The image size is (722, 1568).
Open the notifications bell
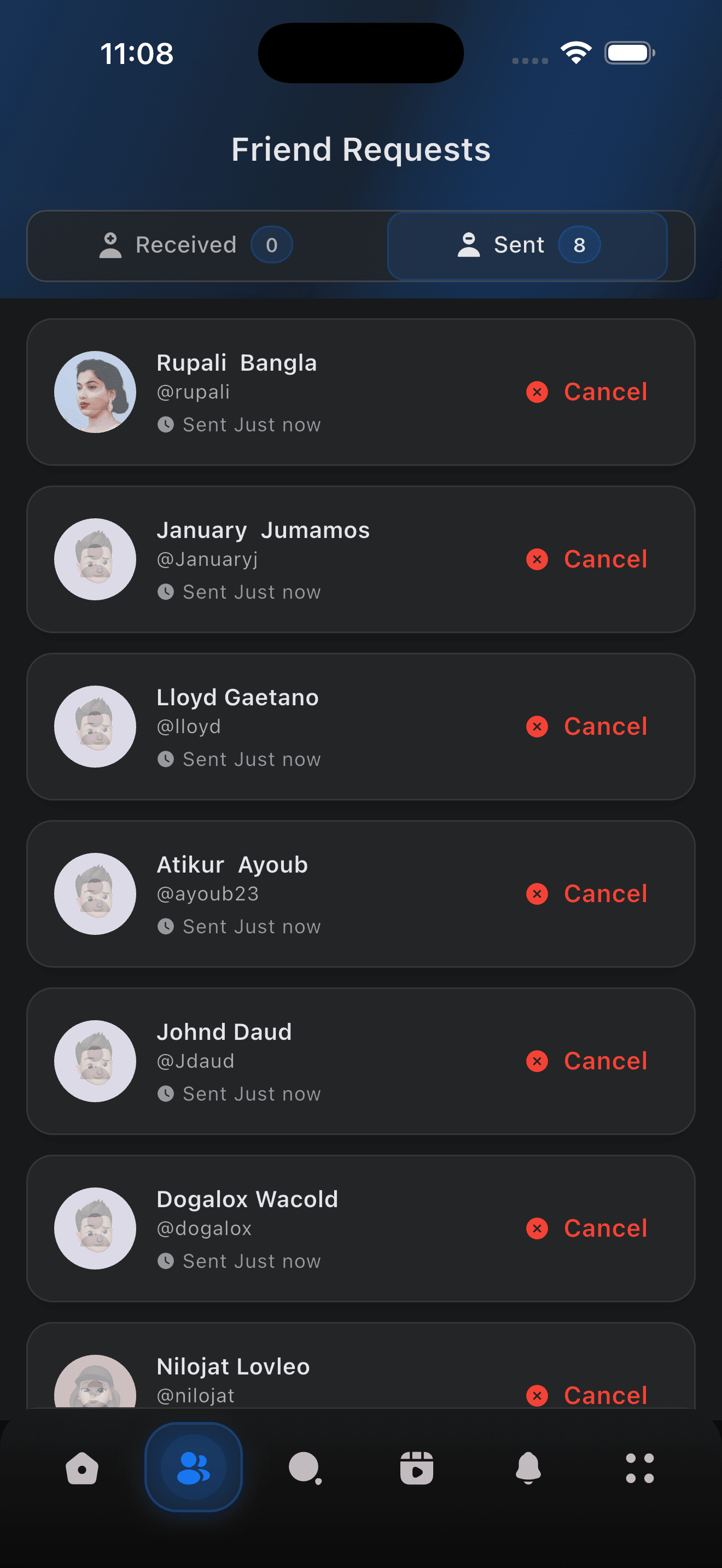[x=528, y=1468]
